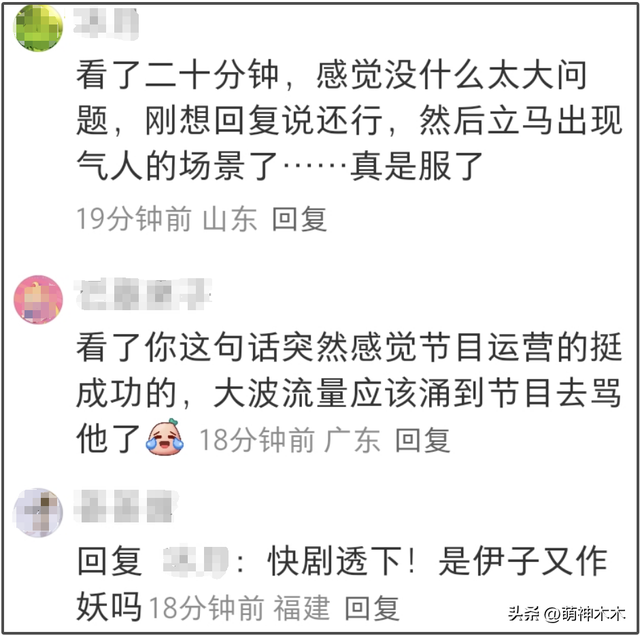Open avatar of the 山东 commenter
This screenshot has height=636, width=640.
(x=39, y=27)
